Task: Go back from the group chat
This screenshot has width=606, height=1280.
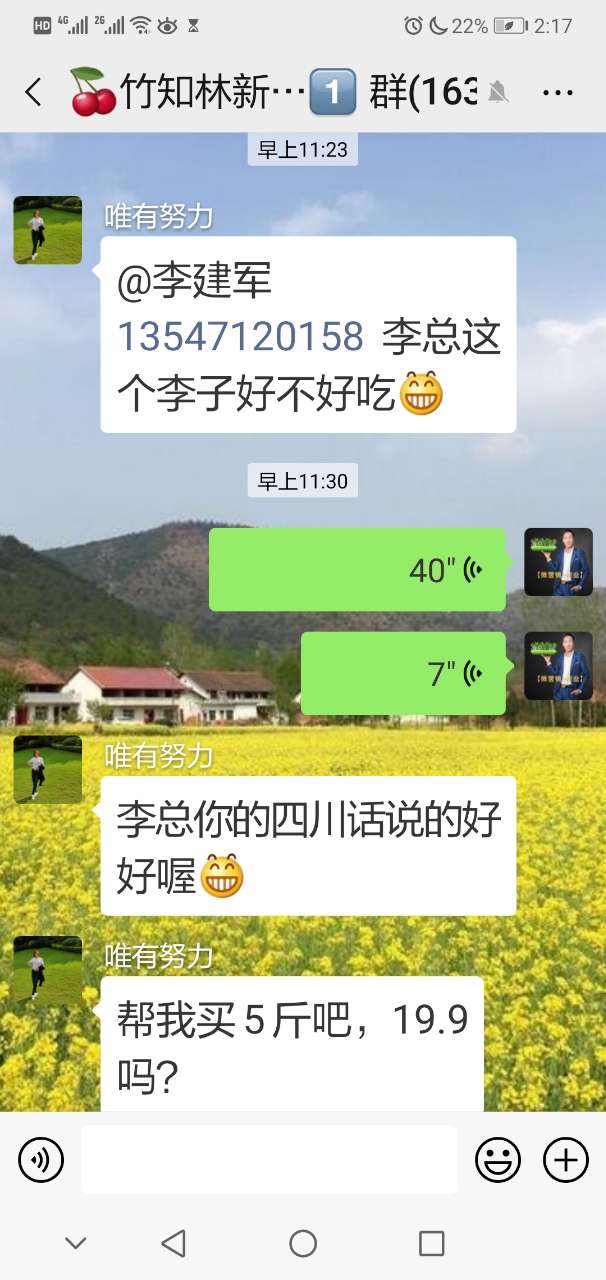Action: [33, 93]
